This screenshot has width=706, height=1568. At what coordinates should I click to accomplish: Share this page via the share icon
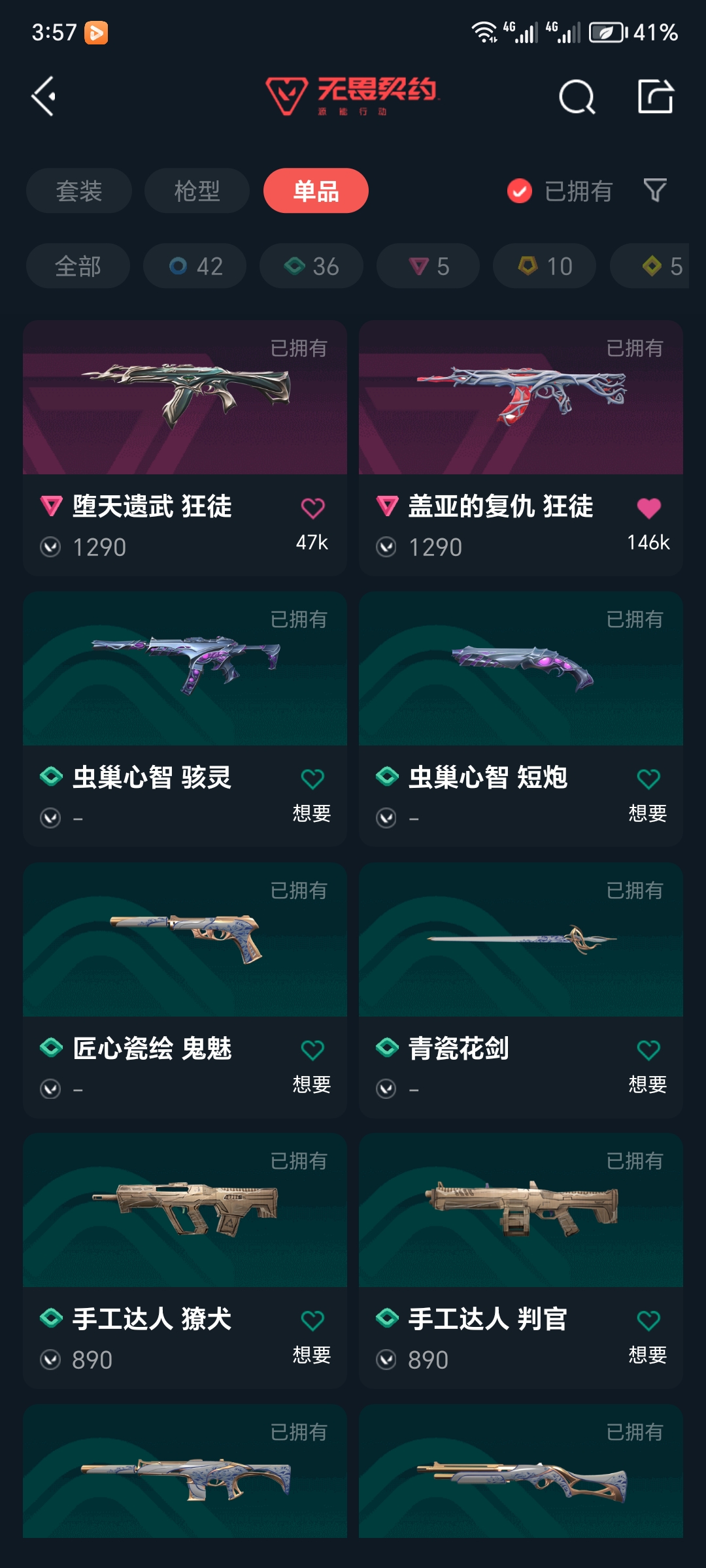655,97
